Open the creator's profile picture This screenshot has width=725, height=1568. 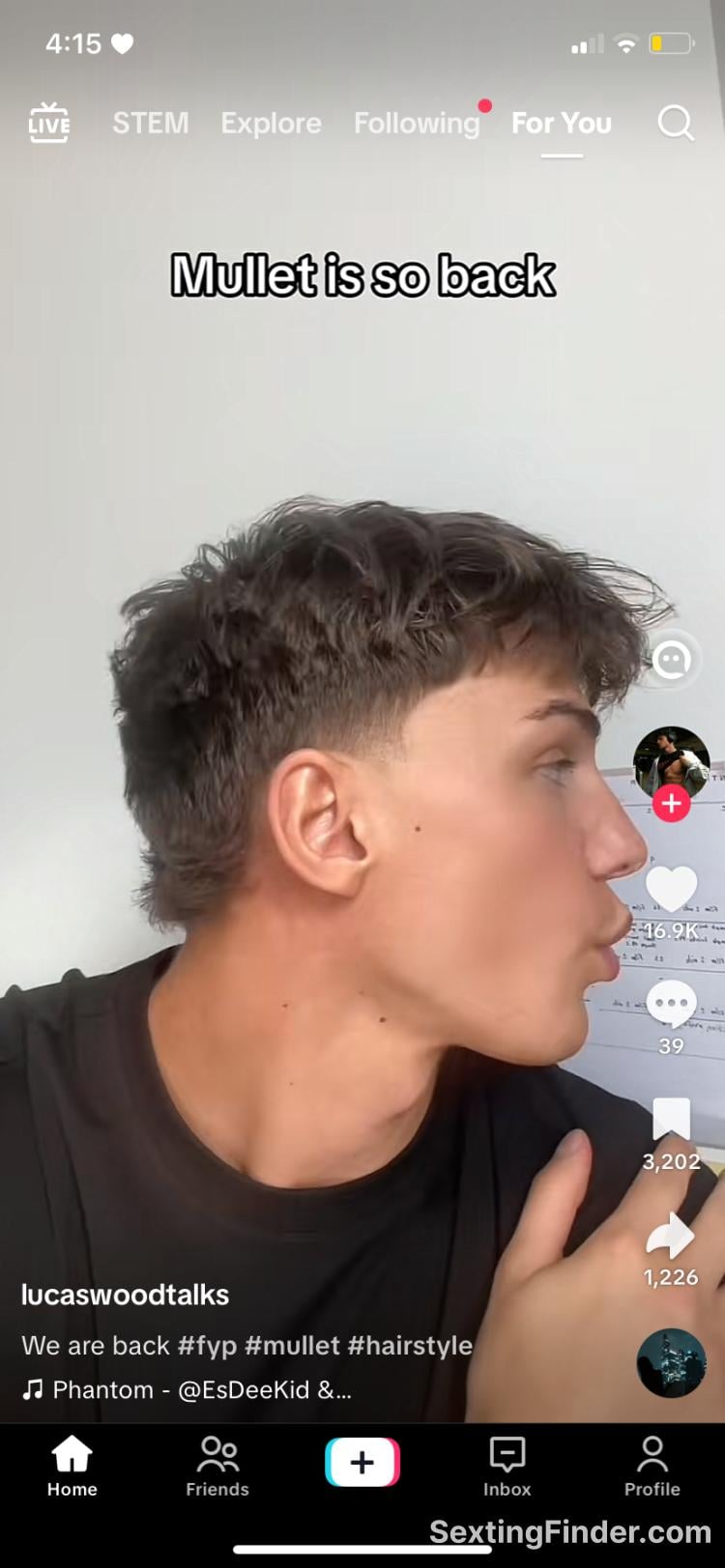tap(671, 762)
